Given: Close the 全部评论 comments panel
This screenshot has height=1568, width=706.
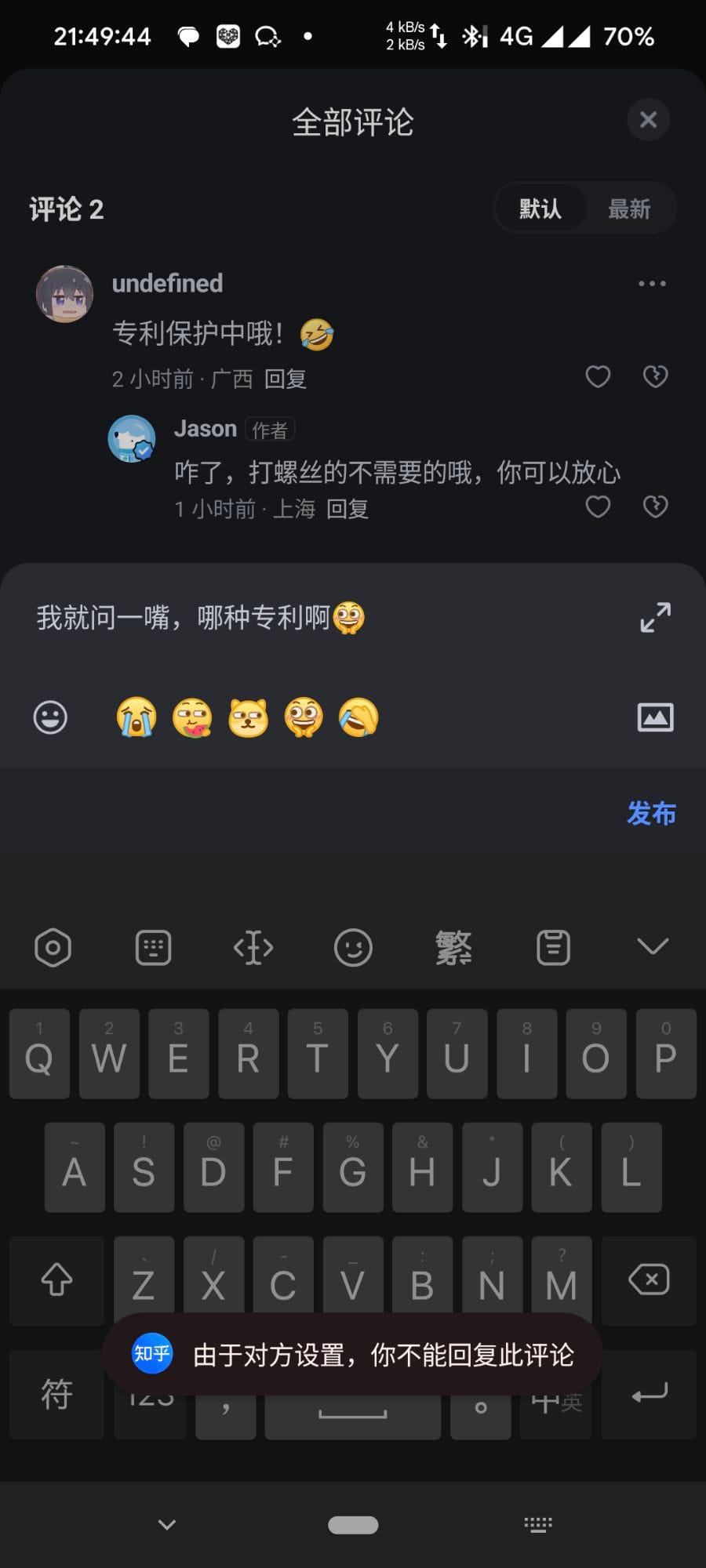Looking at the screenshot, I should [648, 120].
